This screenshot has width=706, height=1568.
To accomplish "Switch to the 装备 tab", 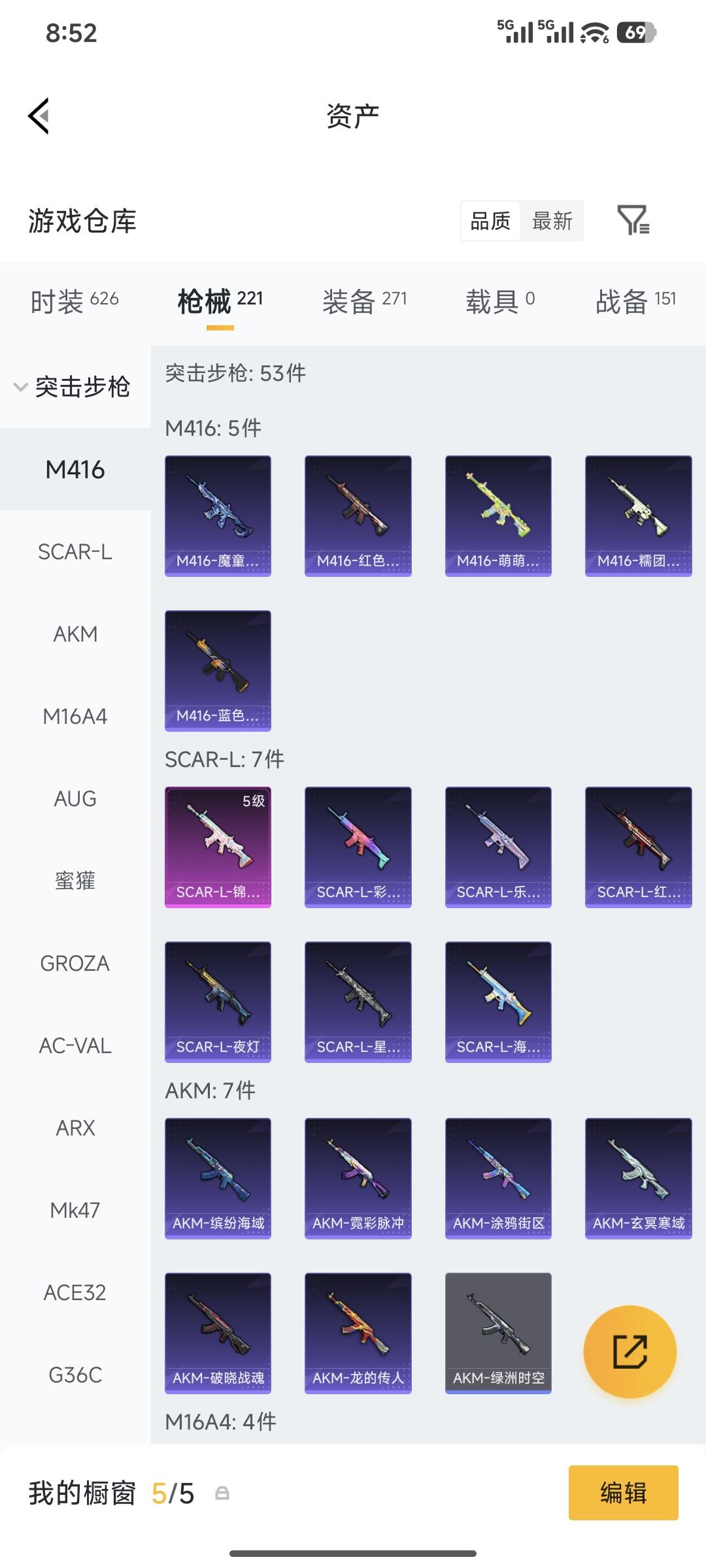I will pos(364,301).
